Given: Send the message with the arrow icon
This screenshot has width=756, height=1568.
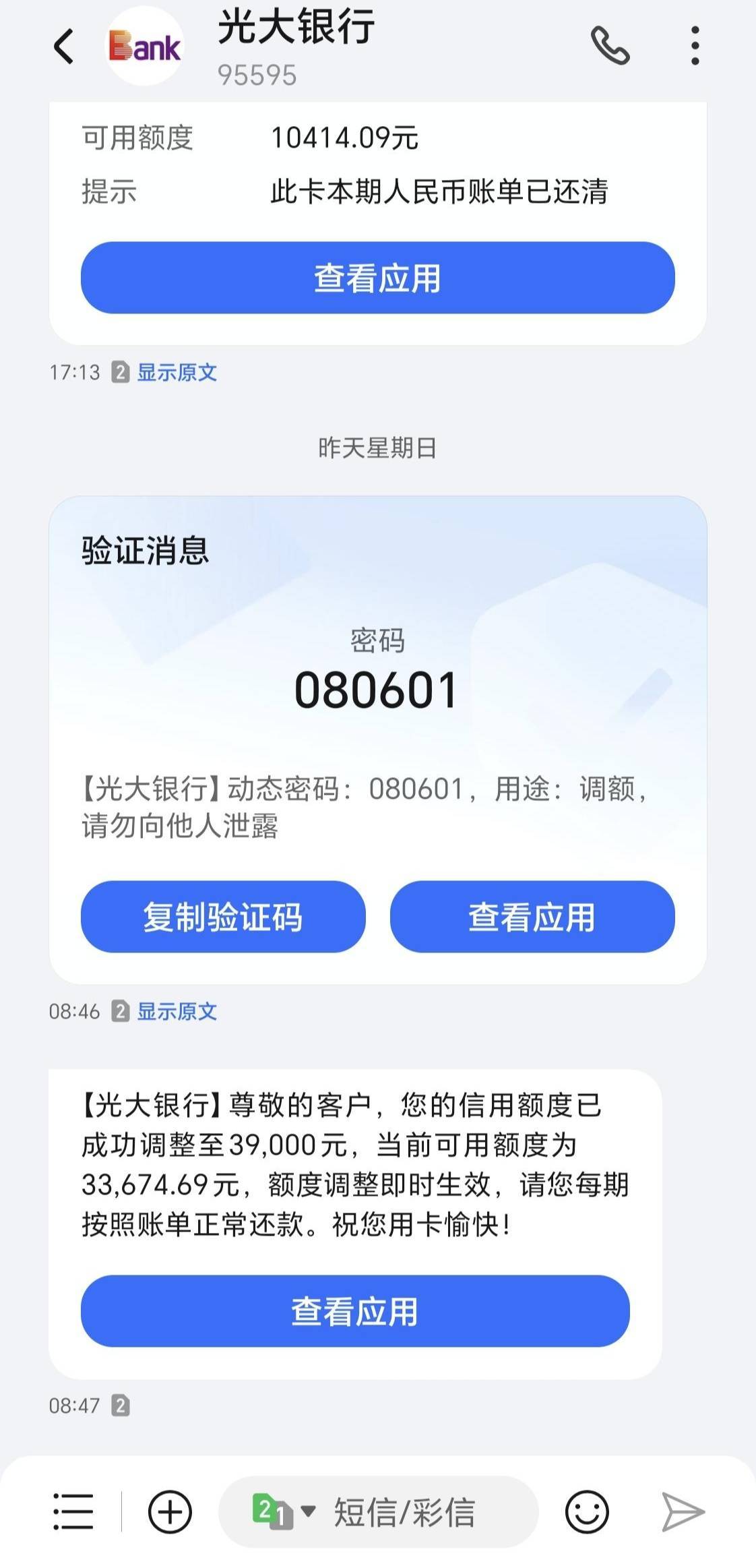Looking at the screenshot, I should (x=683, y=1511).
